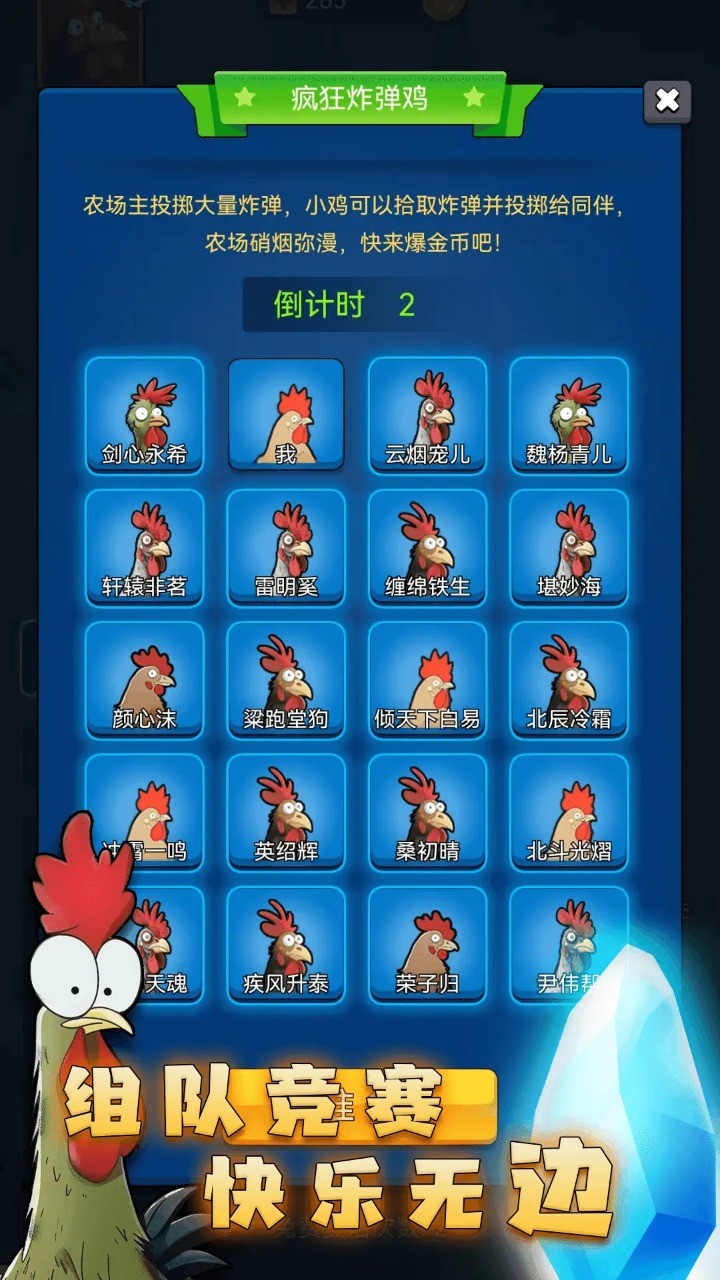Select the 轩辕非茗 avatar

[x=145, y=545]
